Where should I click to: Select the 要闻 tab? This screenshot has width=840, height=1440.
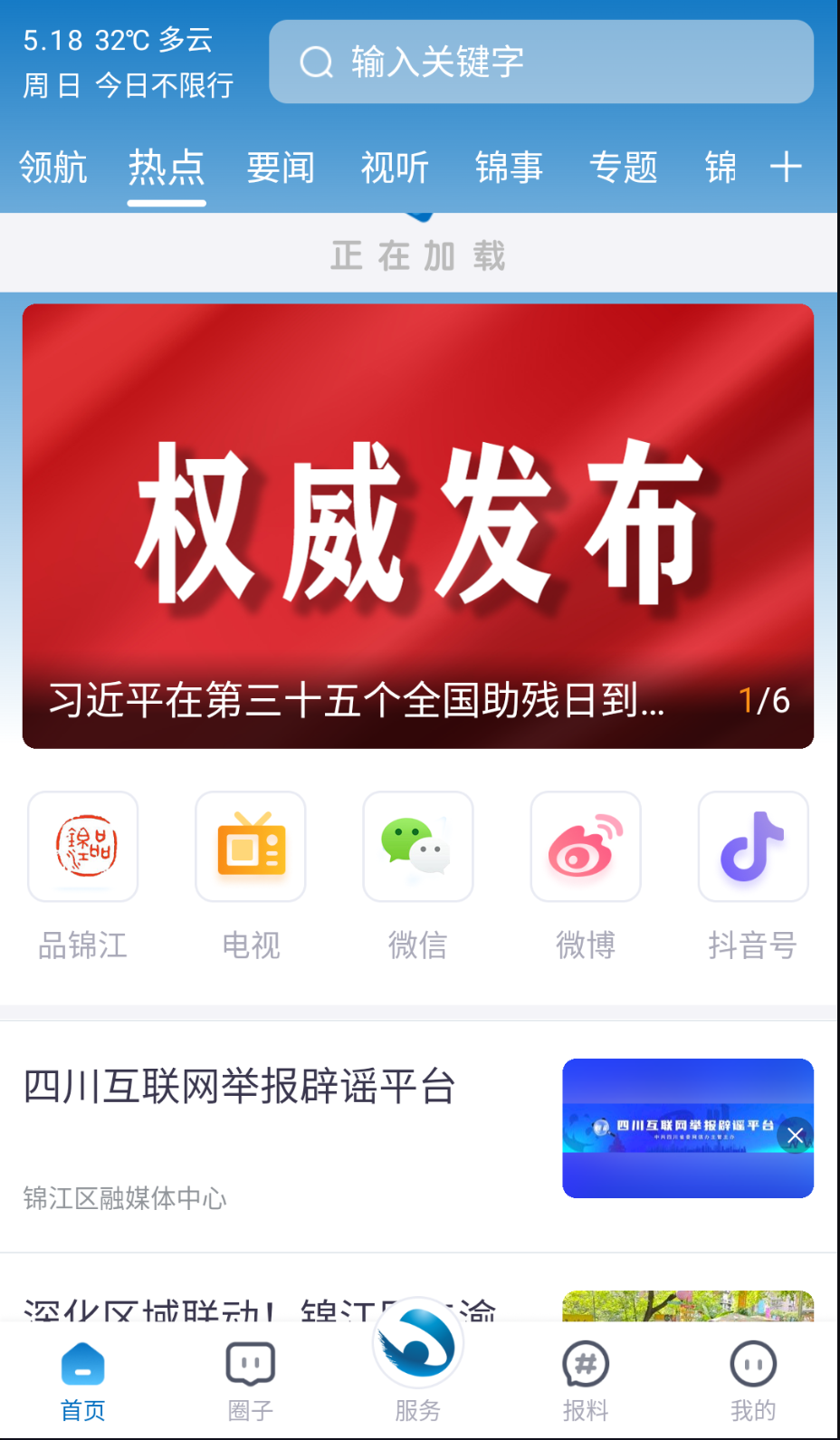click(x=281, y=168)
